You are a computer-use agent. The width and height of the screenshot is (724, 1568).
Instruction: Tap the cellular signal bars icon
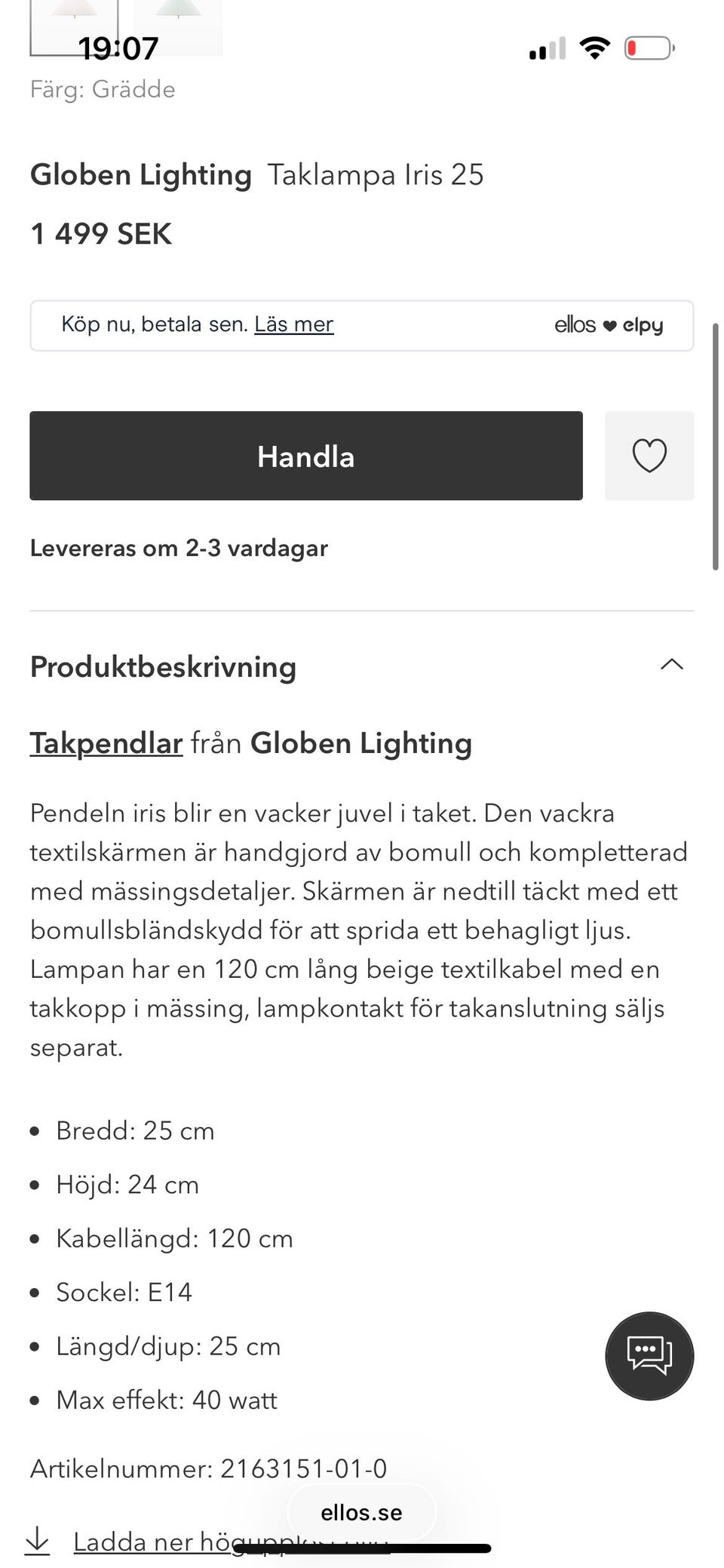pos(546,48)
